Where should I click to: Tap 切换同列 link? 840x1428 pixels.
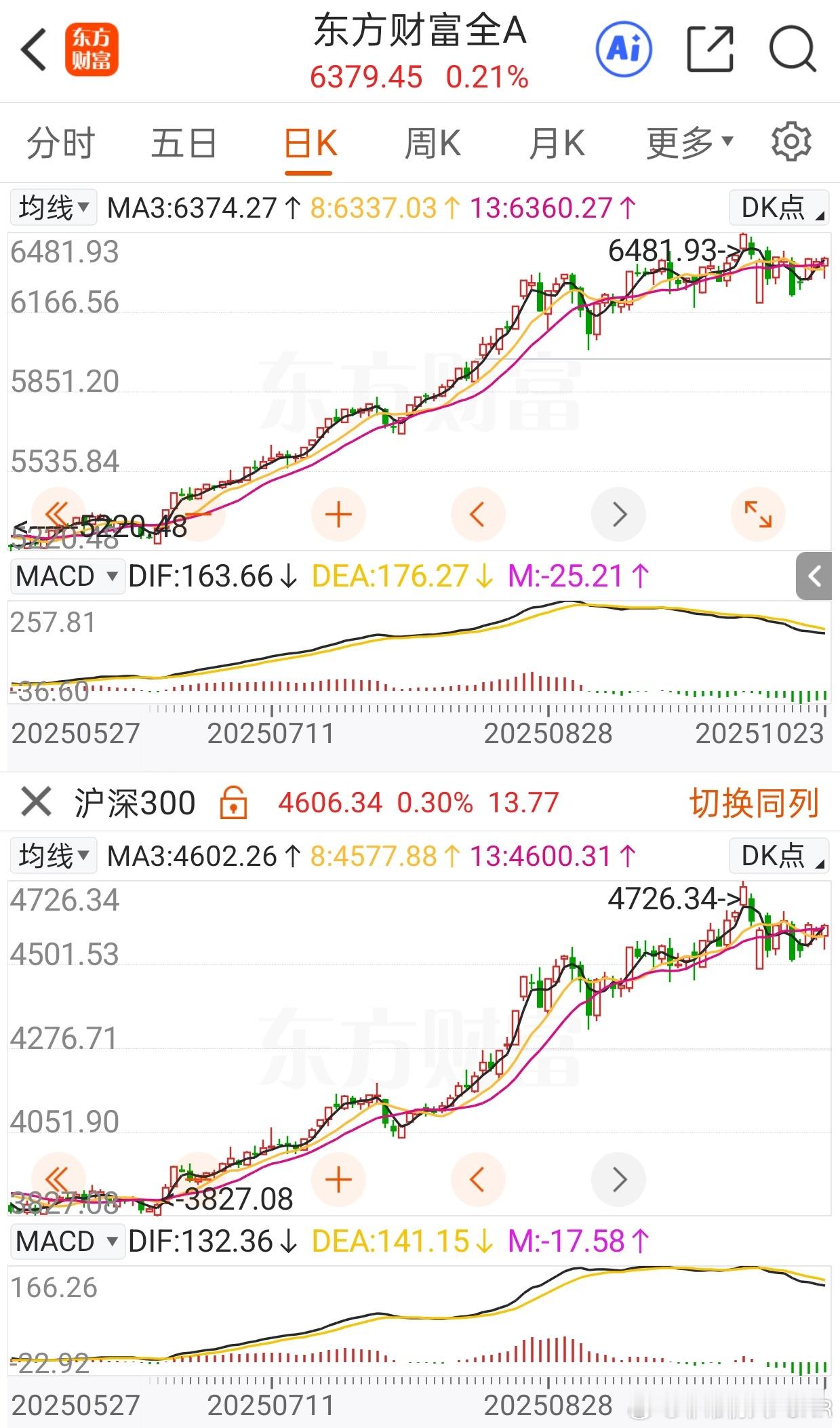pyautogui.click(x=754, y=803)
